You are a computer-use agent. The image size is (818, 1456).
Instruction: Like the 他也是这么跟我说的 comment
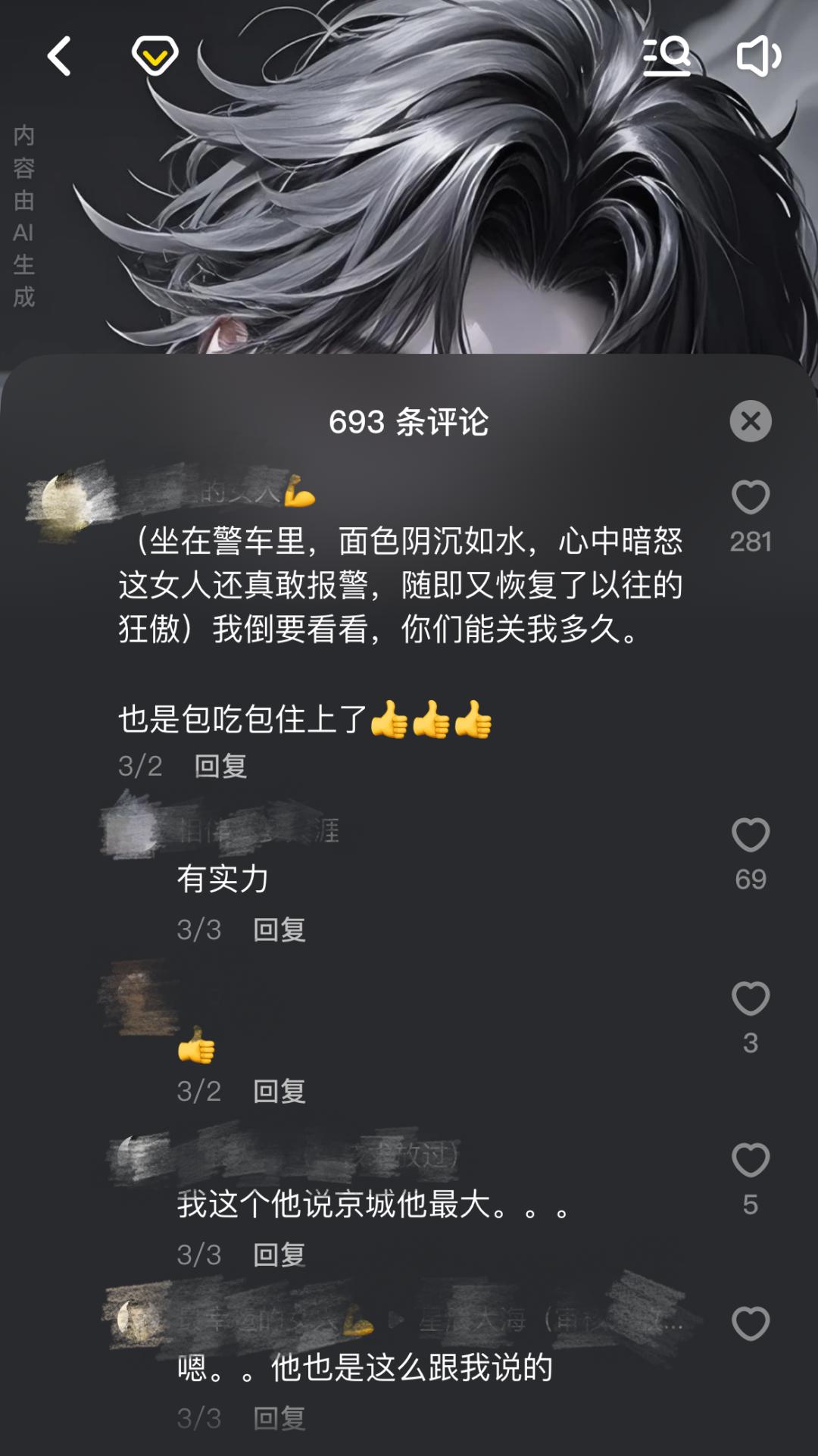coord(750,1324)
